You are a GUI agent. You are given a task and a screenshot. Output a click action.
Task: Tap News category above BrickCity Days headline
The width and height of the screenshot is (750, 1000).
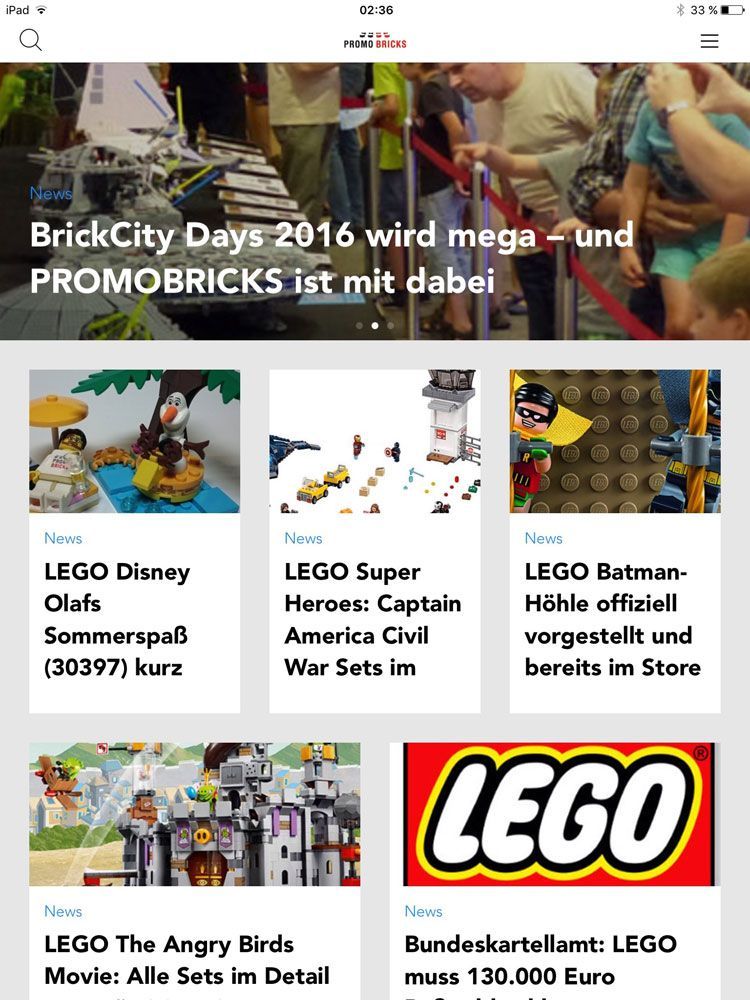pos(51,193)
